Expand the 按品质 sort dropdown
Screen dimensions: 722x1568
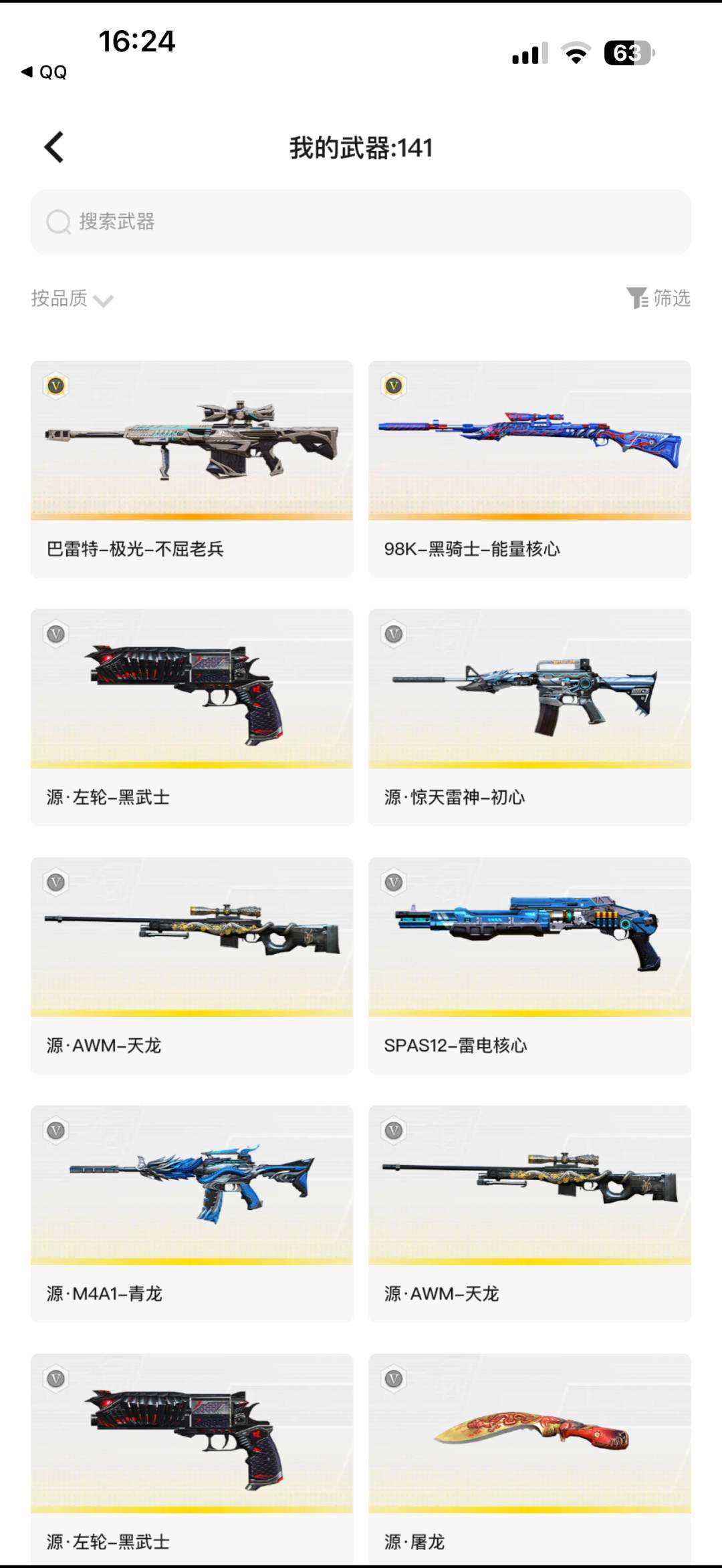pos(72,299)
